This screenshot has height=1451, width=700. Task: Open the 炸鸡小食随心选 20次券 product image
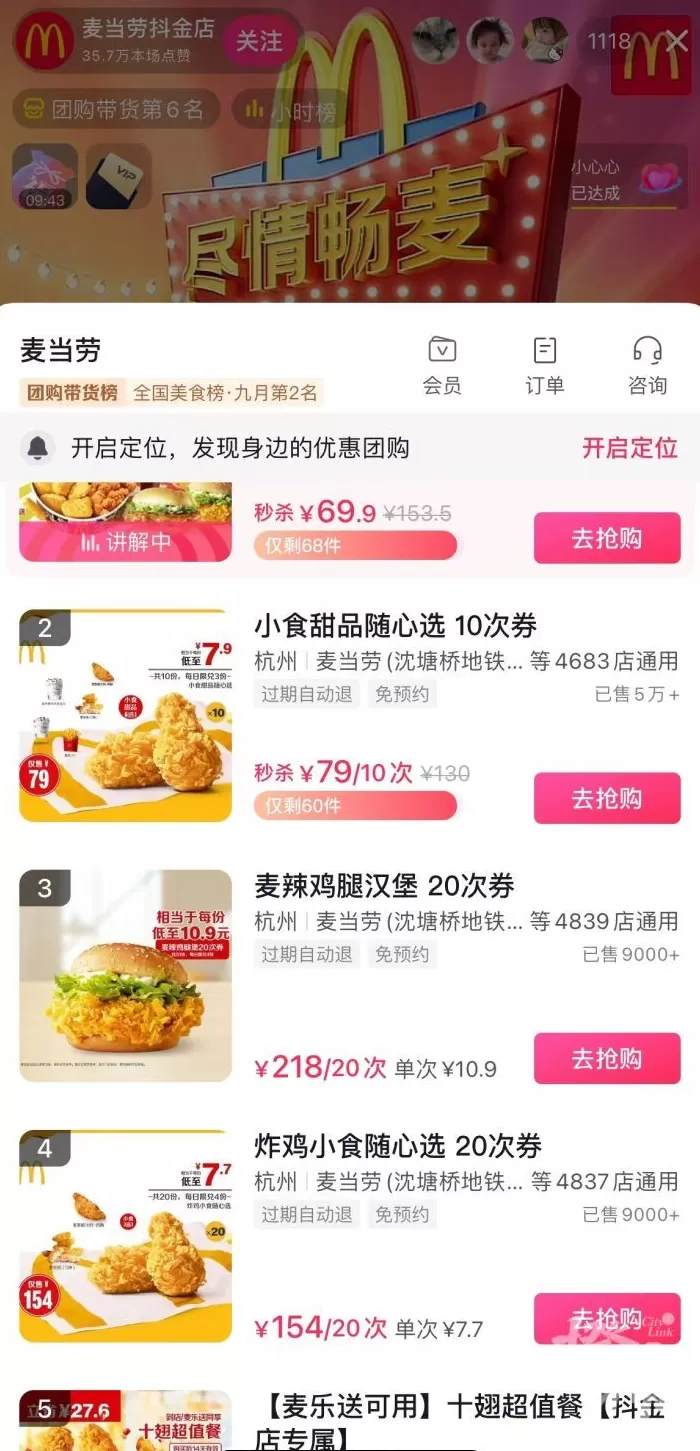[x=126, y=1236]
